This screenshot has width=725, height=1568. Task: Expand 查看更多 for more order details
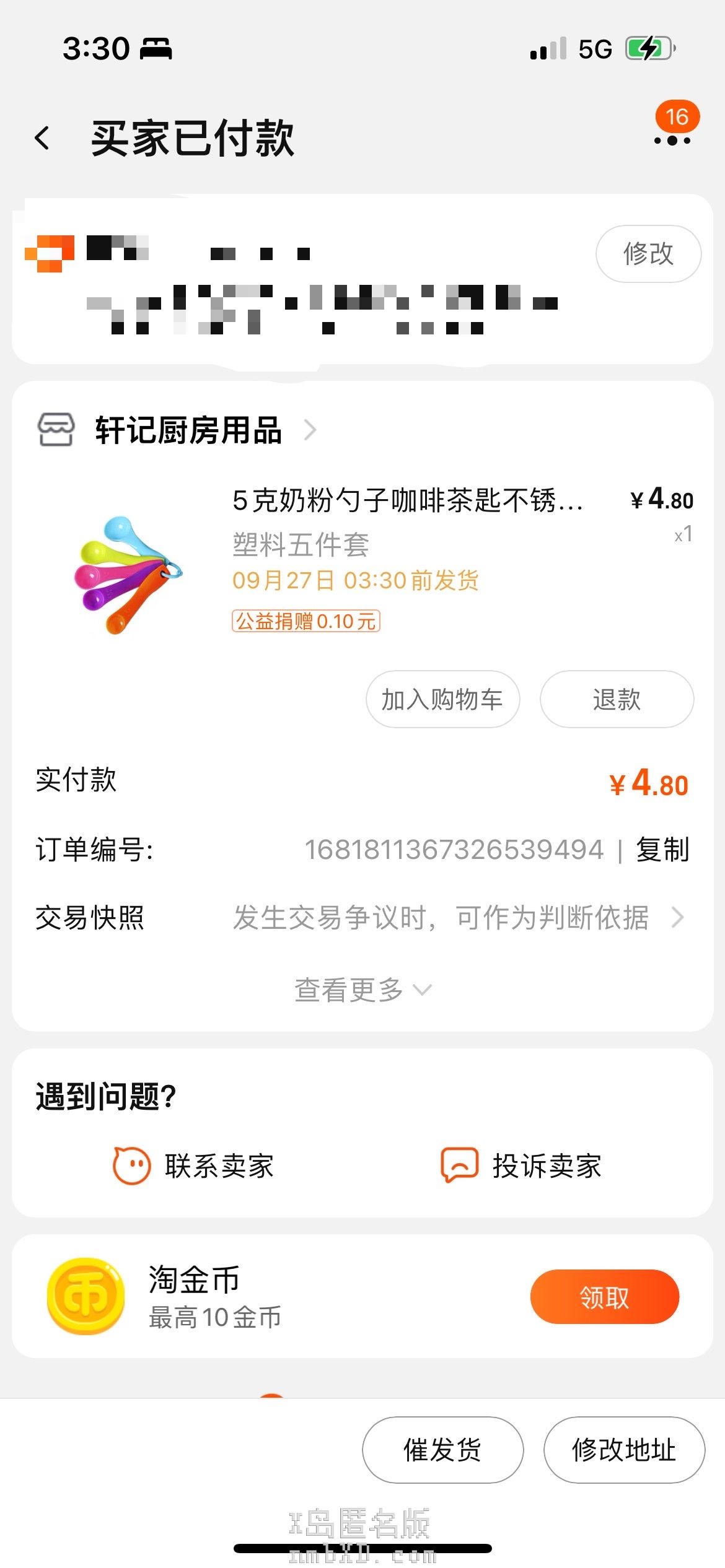(362, 990)
